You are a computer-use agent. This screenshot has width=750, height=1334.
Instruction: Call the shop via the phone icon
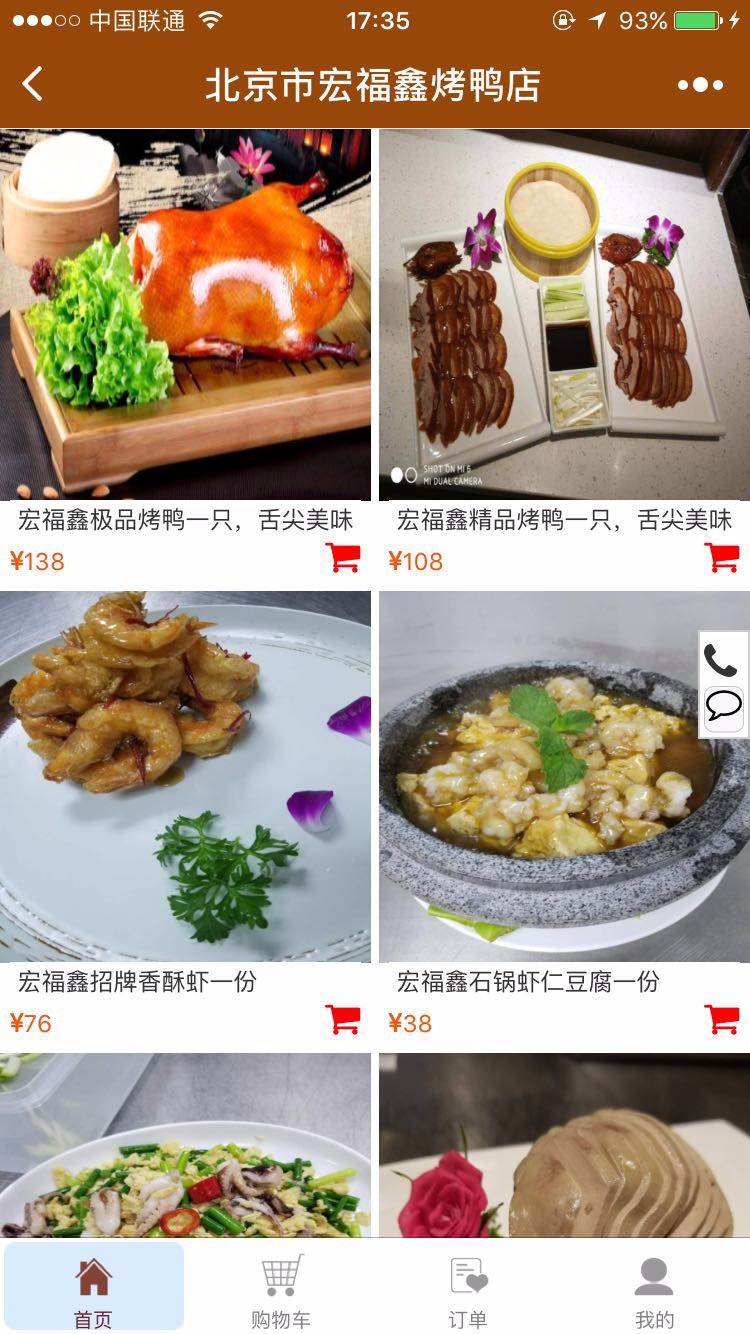click(x=722, y=660)
